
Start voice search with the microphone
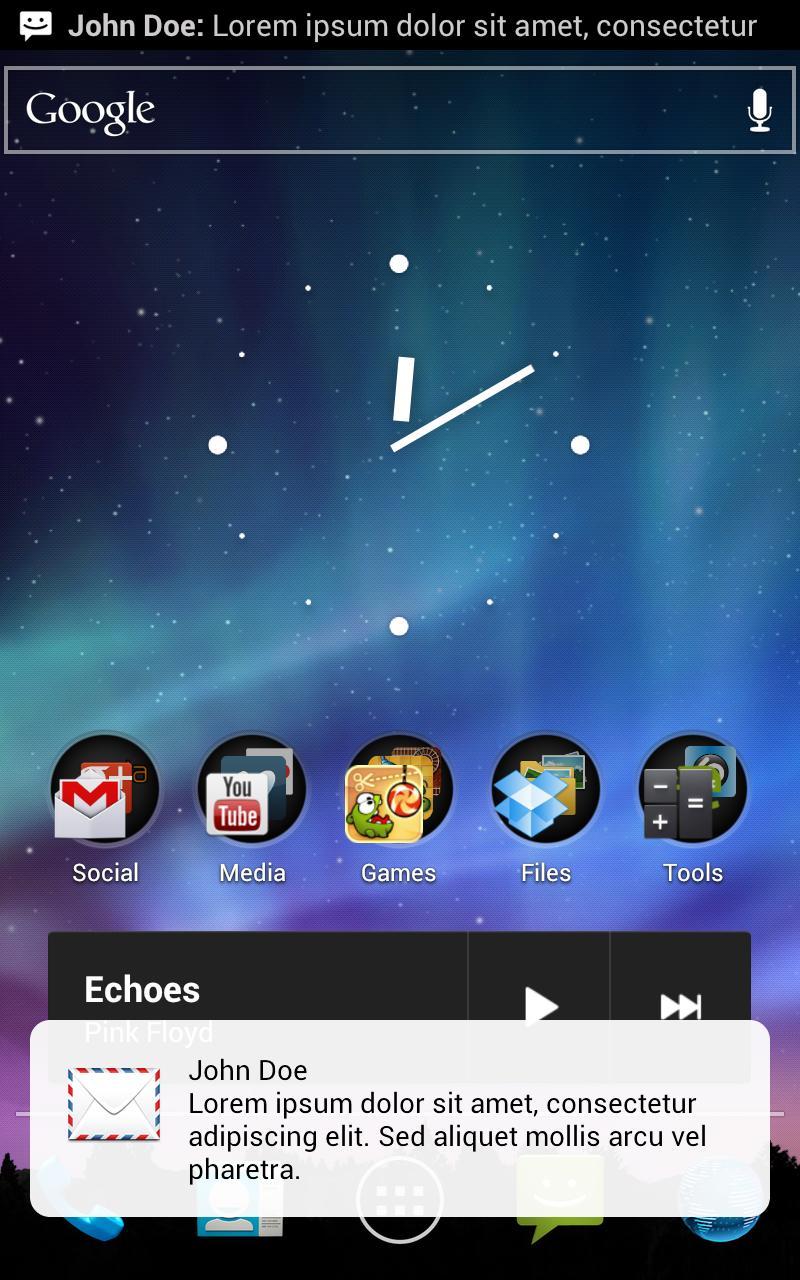point(759,110)
